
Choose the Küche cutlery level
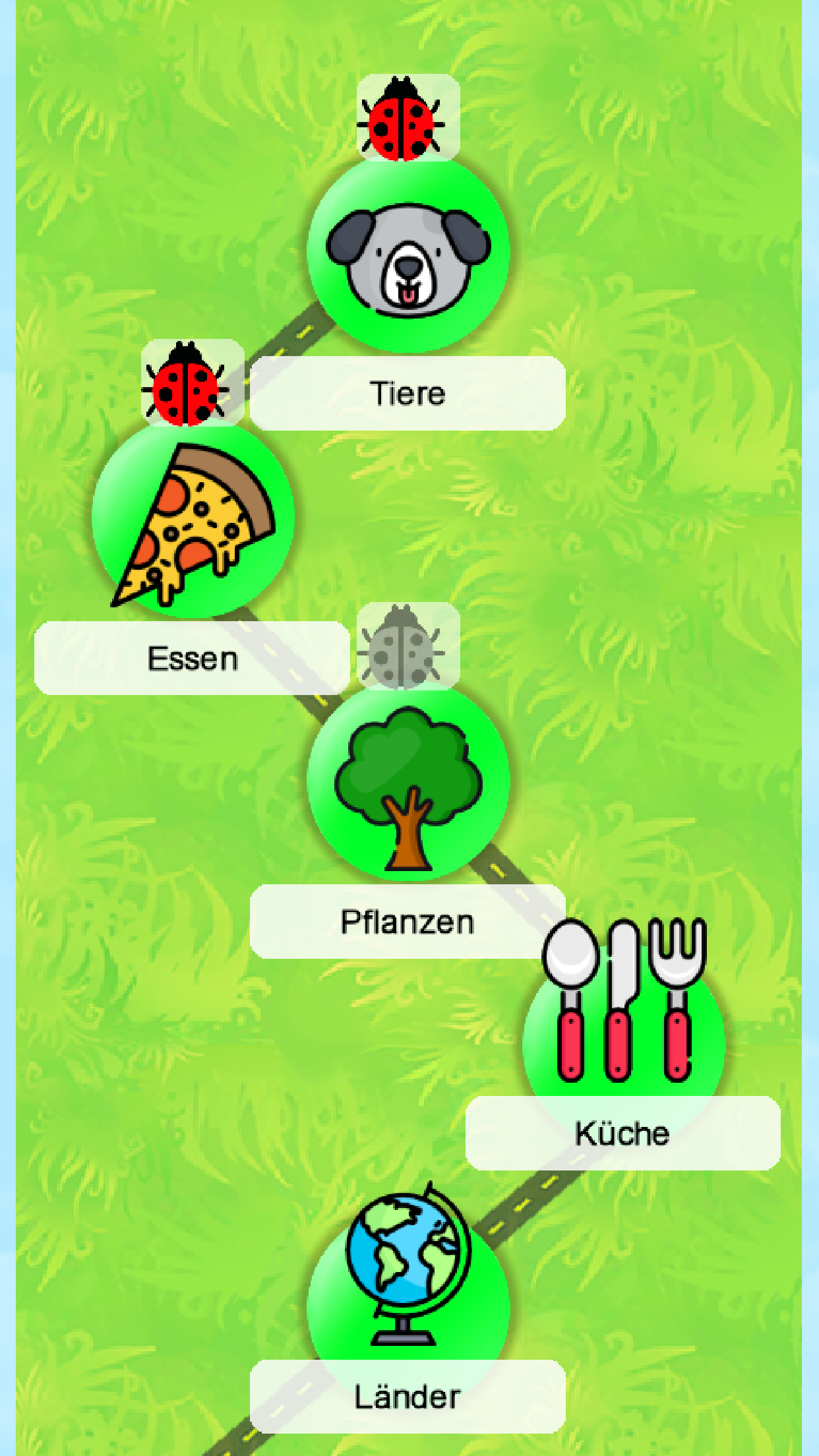pos(623,1016)
